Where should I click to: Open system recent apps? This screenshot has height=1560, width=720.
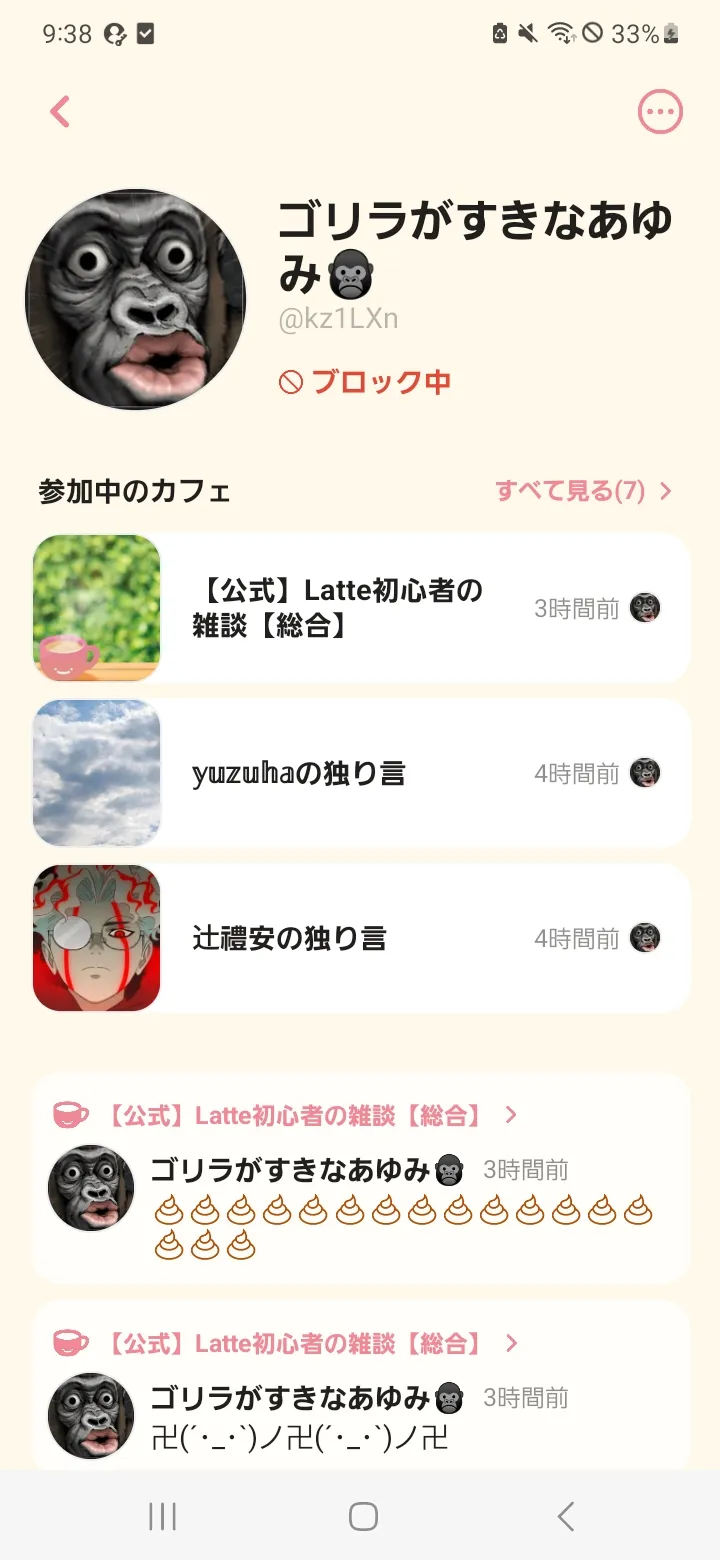(162, 1516)
